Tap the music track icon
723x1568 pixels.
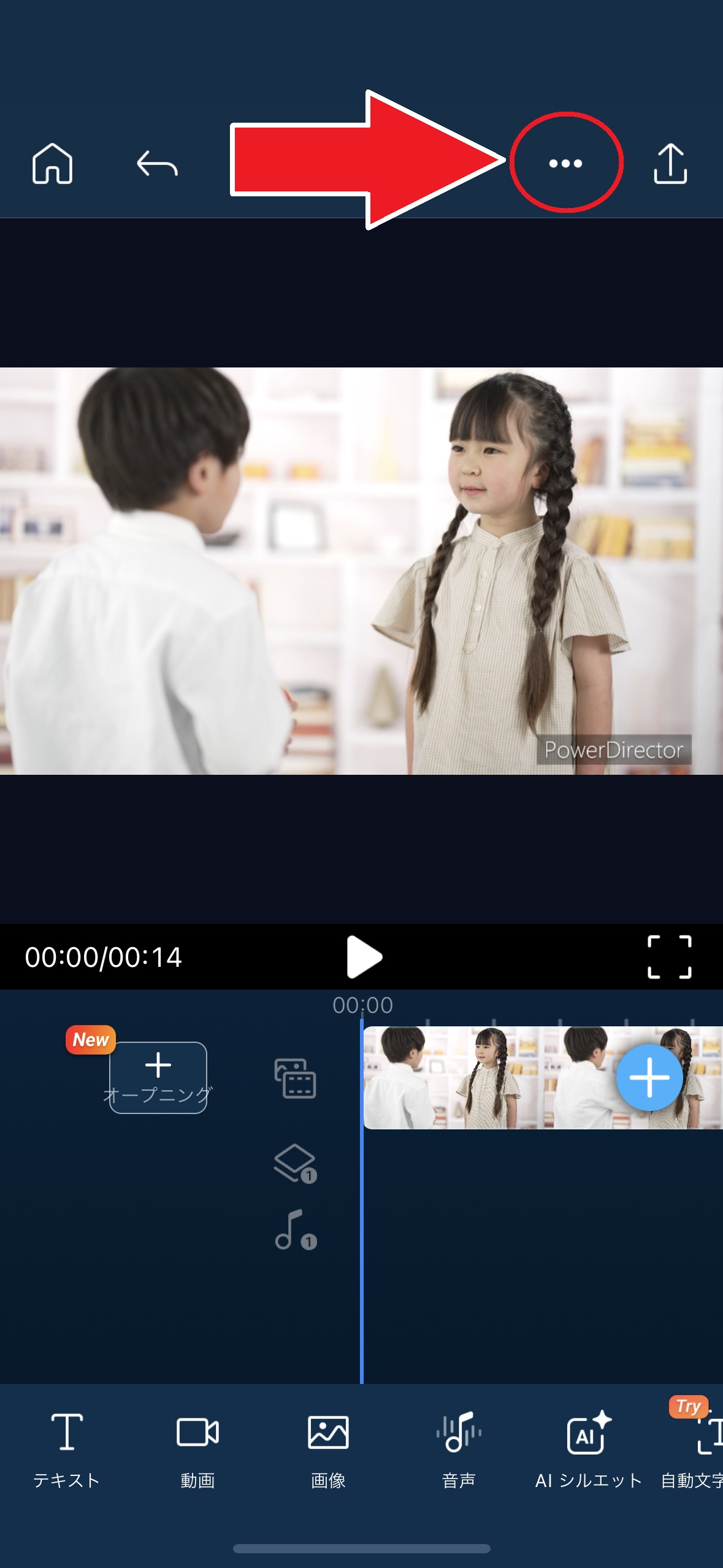295,1229
